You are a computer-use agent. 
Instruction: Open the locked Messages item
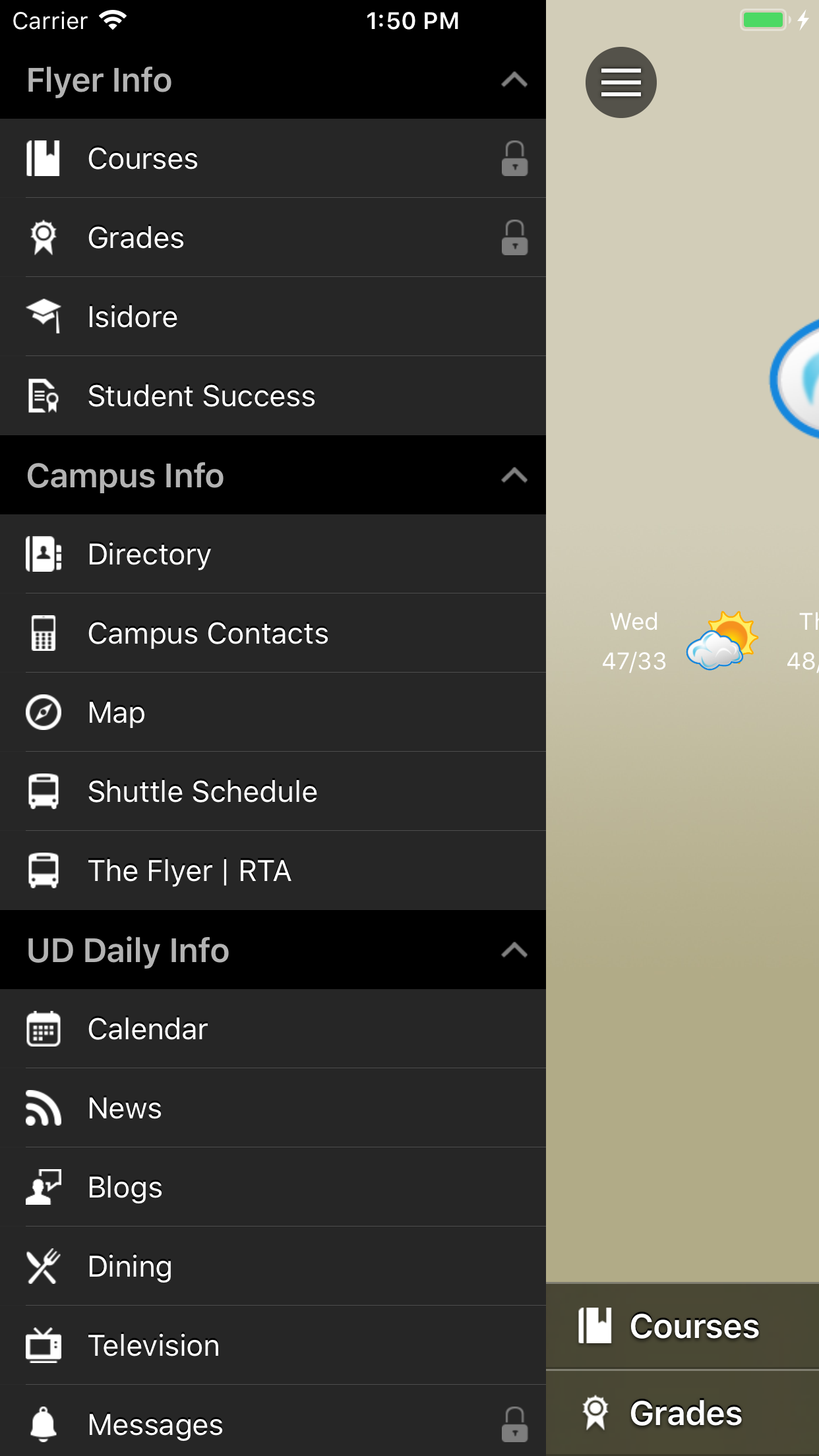273,1421
